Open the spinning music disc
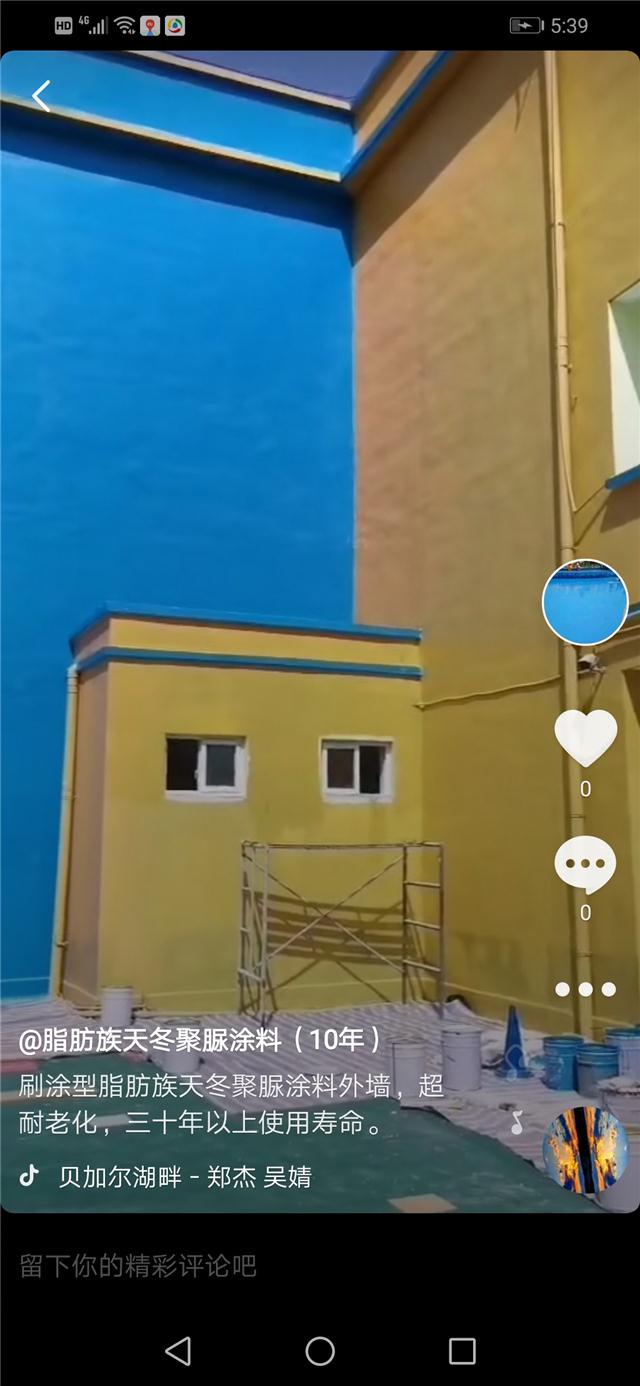This screenshot has height=1386, width=640. click(x=585, y=1149)
